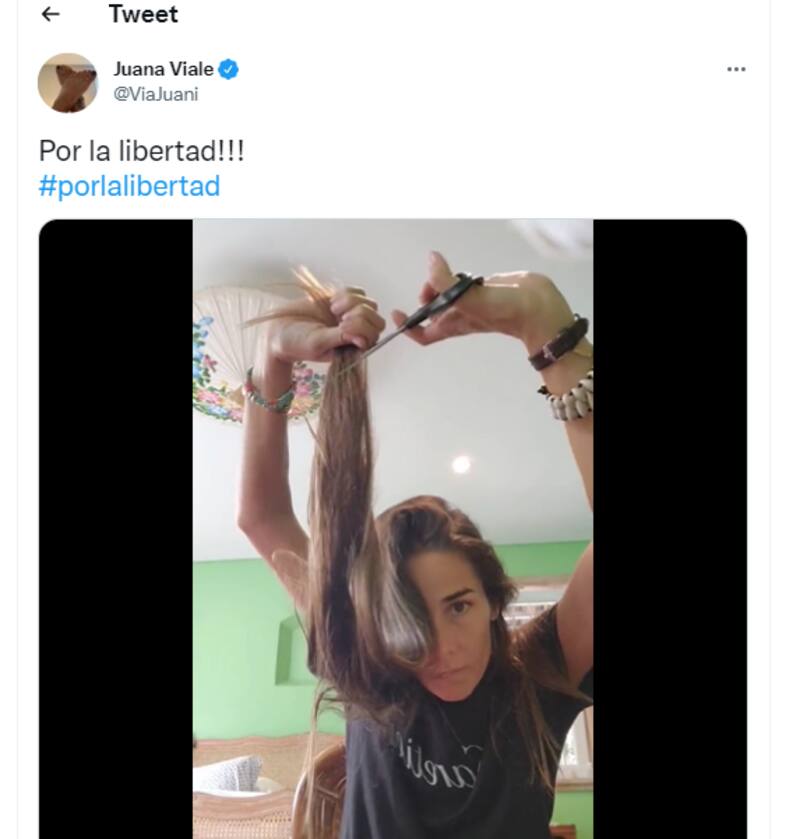The width and height of the screenshot is (800, 839).
Task: Open the tweet's three-dot overflow menu
Action: (736, 69)
